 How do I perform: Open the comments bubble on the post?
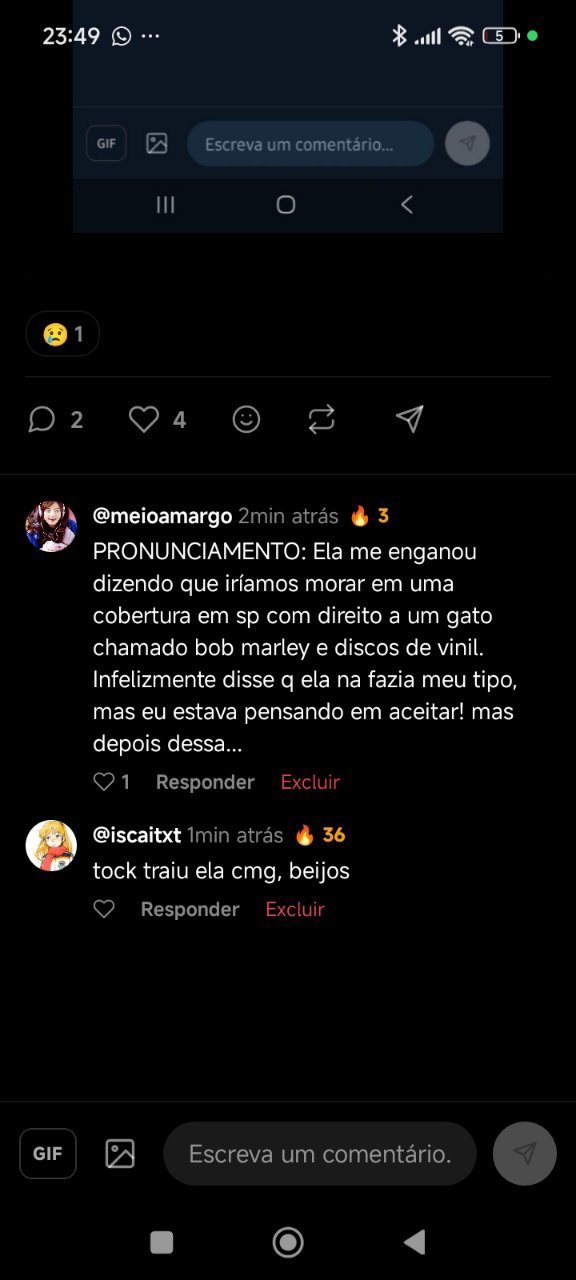(42, 419)
